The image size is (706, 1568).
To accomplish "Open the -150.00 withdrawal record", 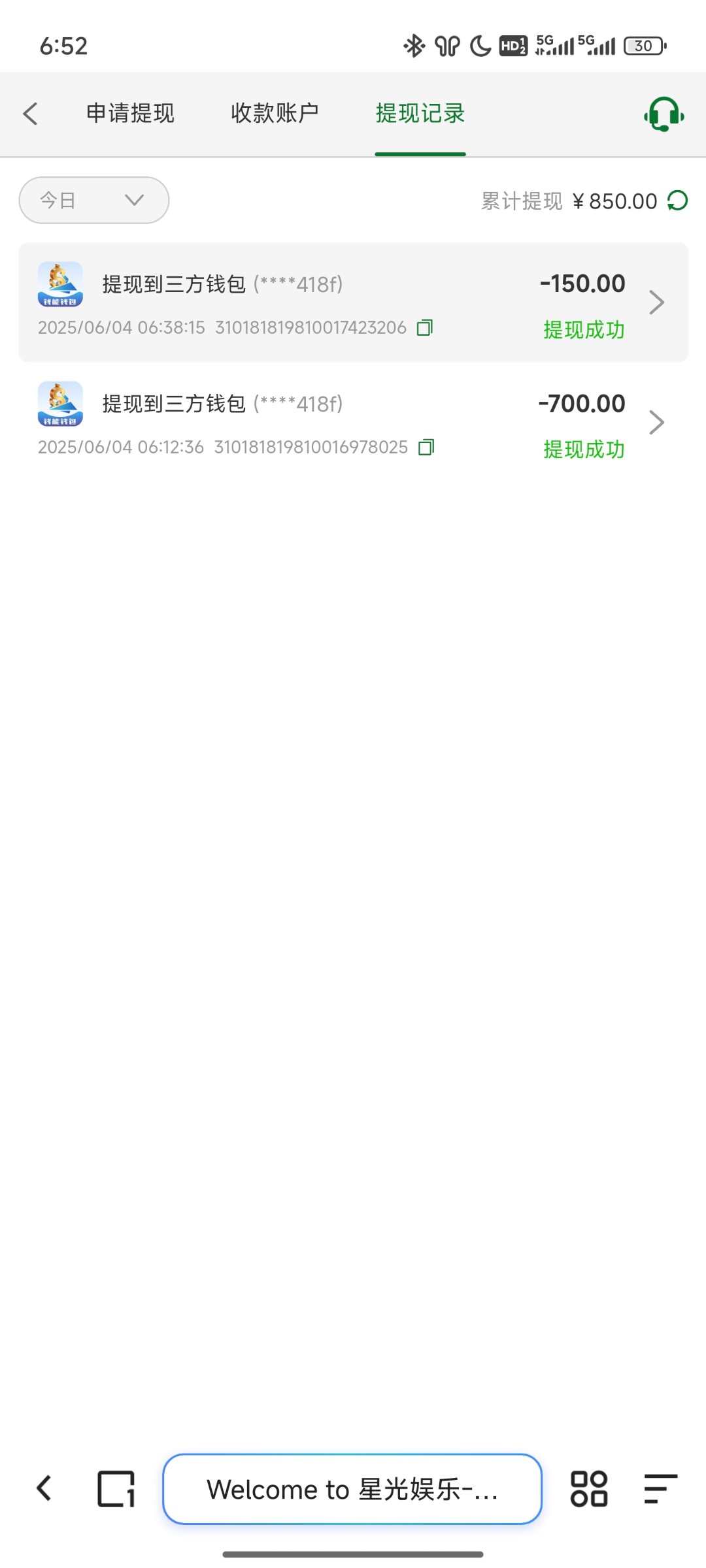I will [353, 302].
